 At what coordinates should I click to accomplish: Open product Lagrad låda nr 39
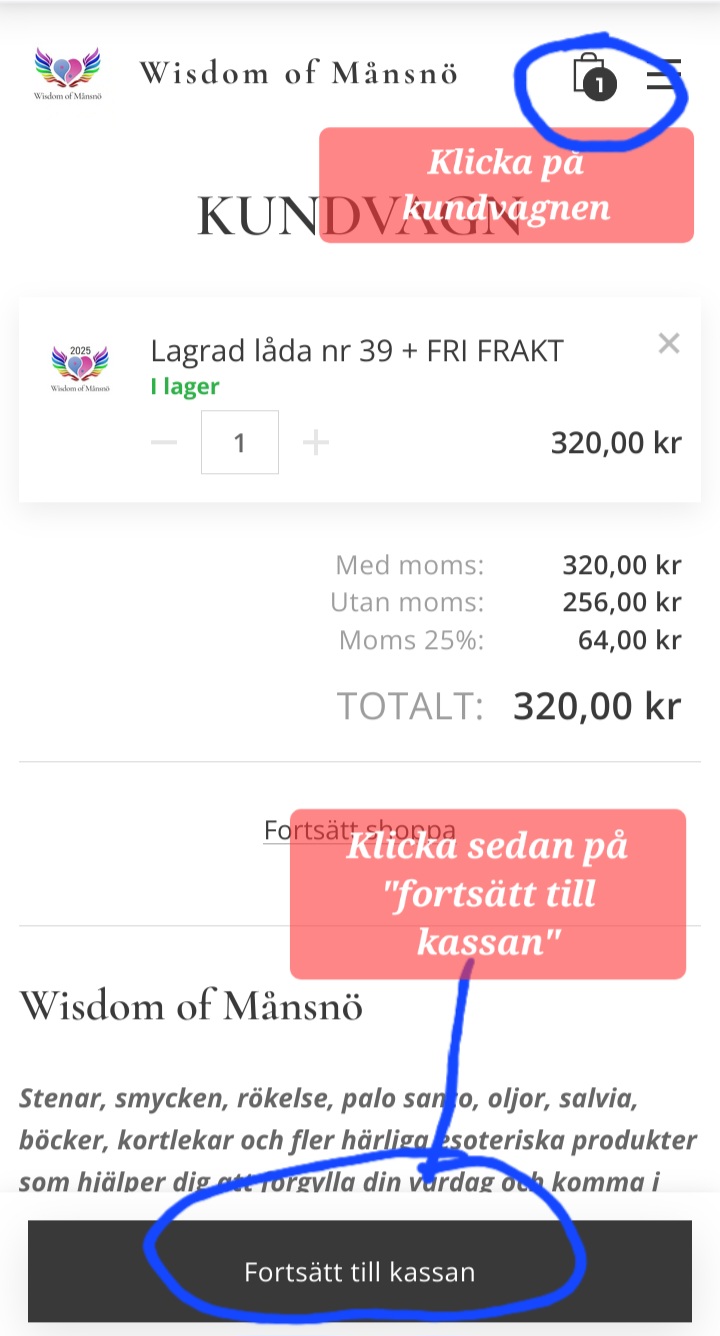coord(357,351)
